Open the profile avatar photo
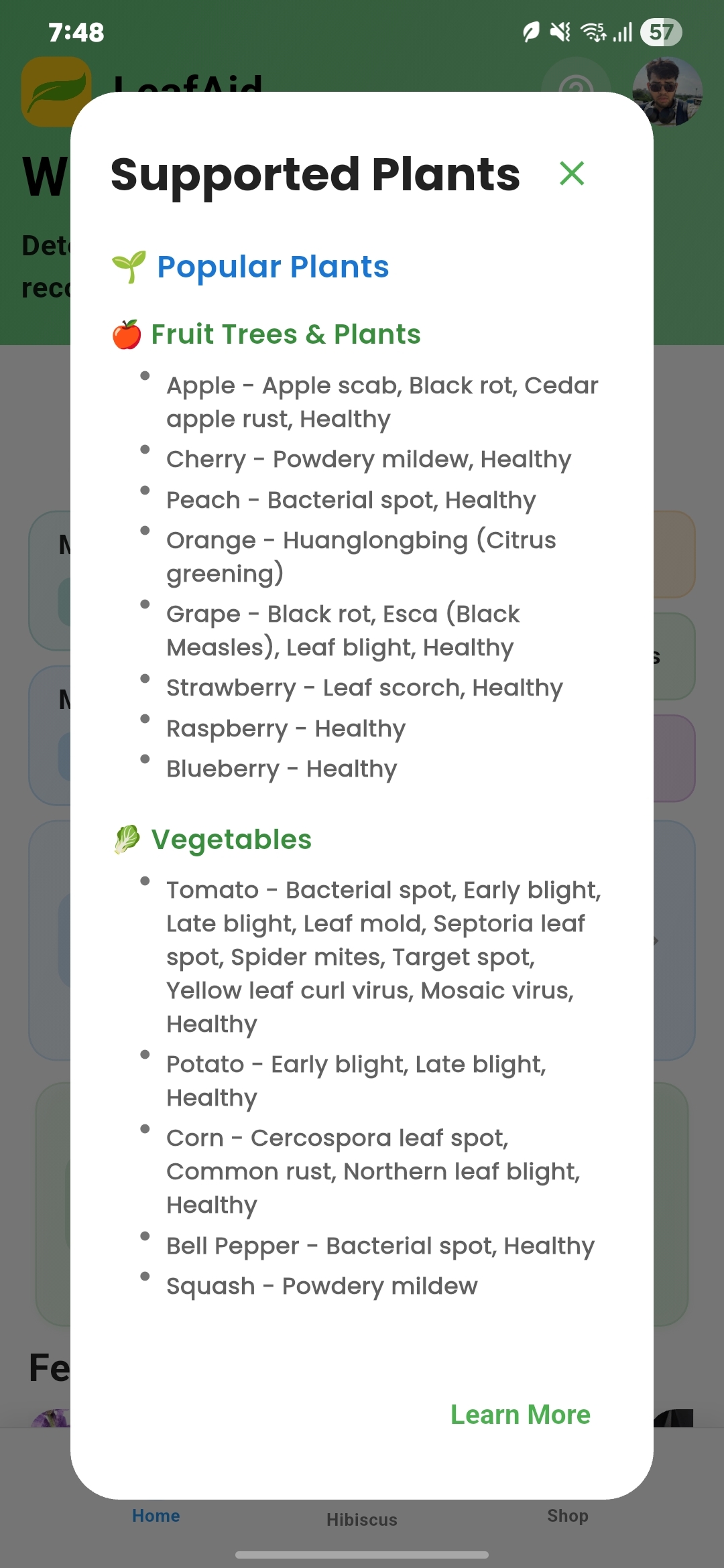Screen dimensions: 724x1568 coord(667,92)
